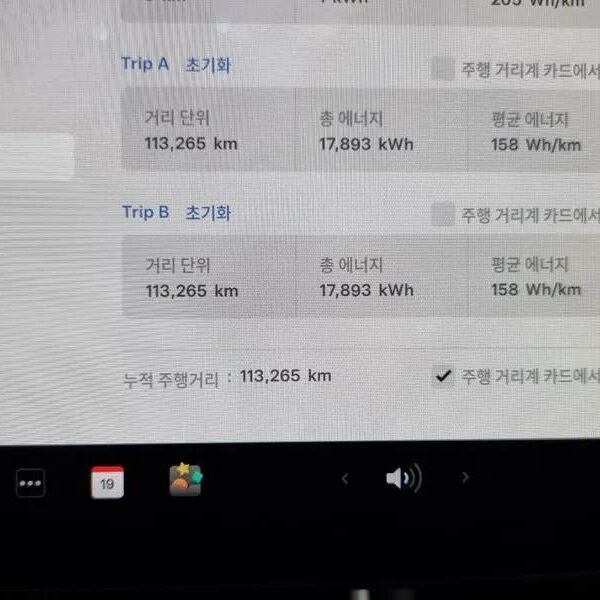Open the Toybox app icon
The height and width of the screenshot is (600, 600).
(185, 480)
